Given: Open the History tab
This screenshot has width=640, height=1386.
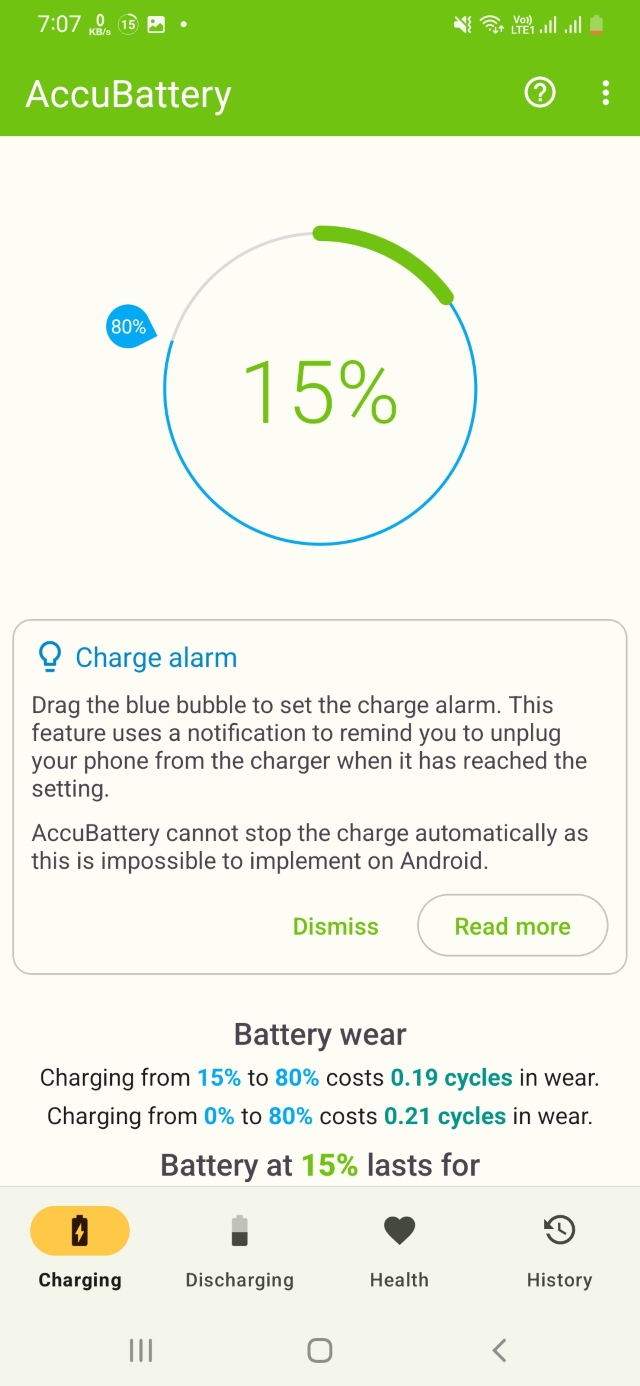Looking at the screenshot, I should 559,1249.
